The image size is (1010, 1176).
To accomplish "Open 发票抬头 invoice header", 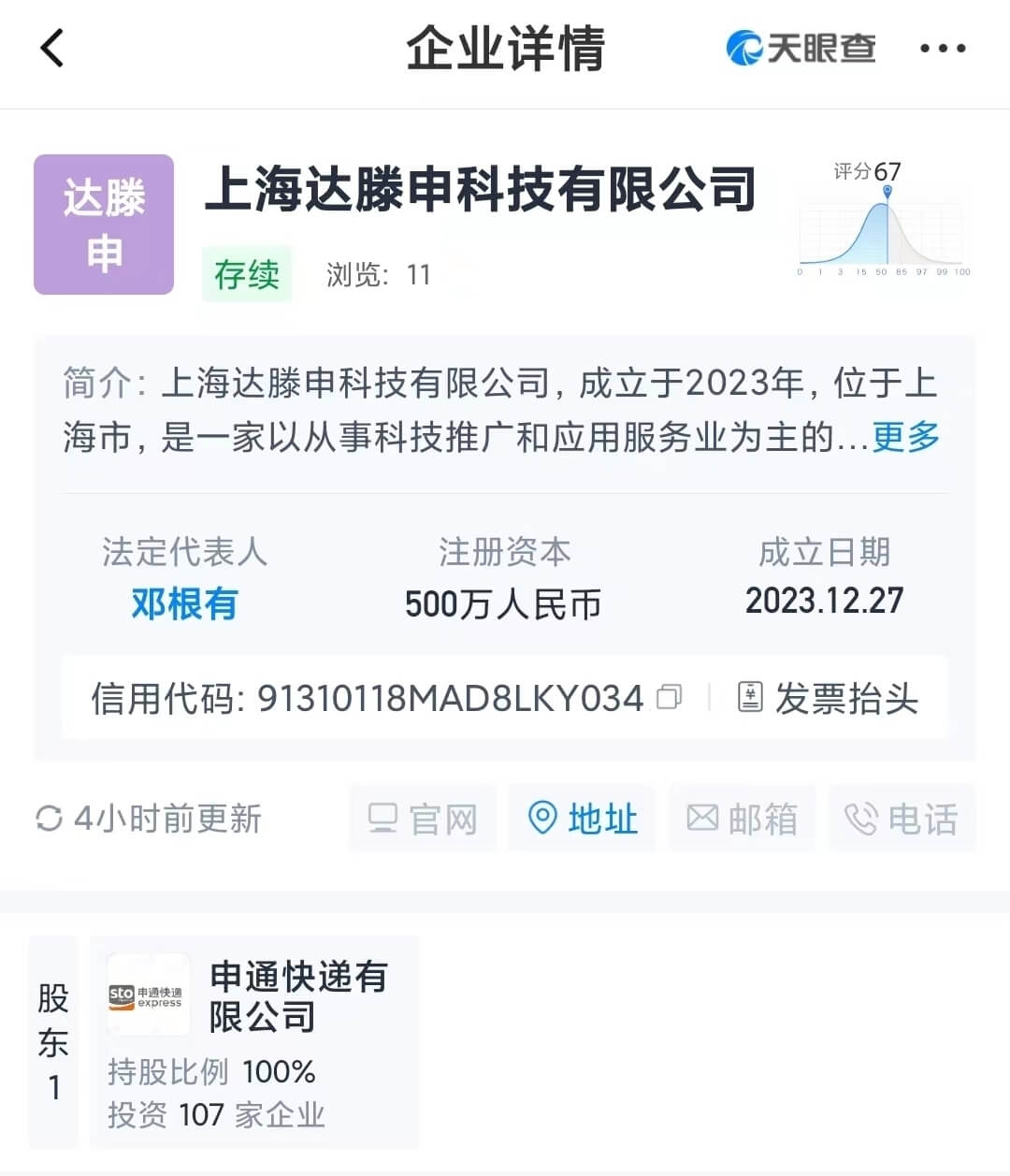I will tap(829, 698).
